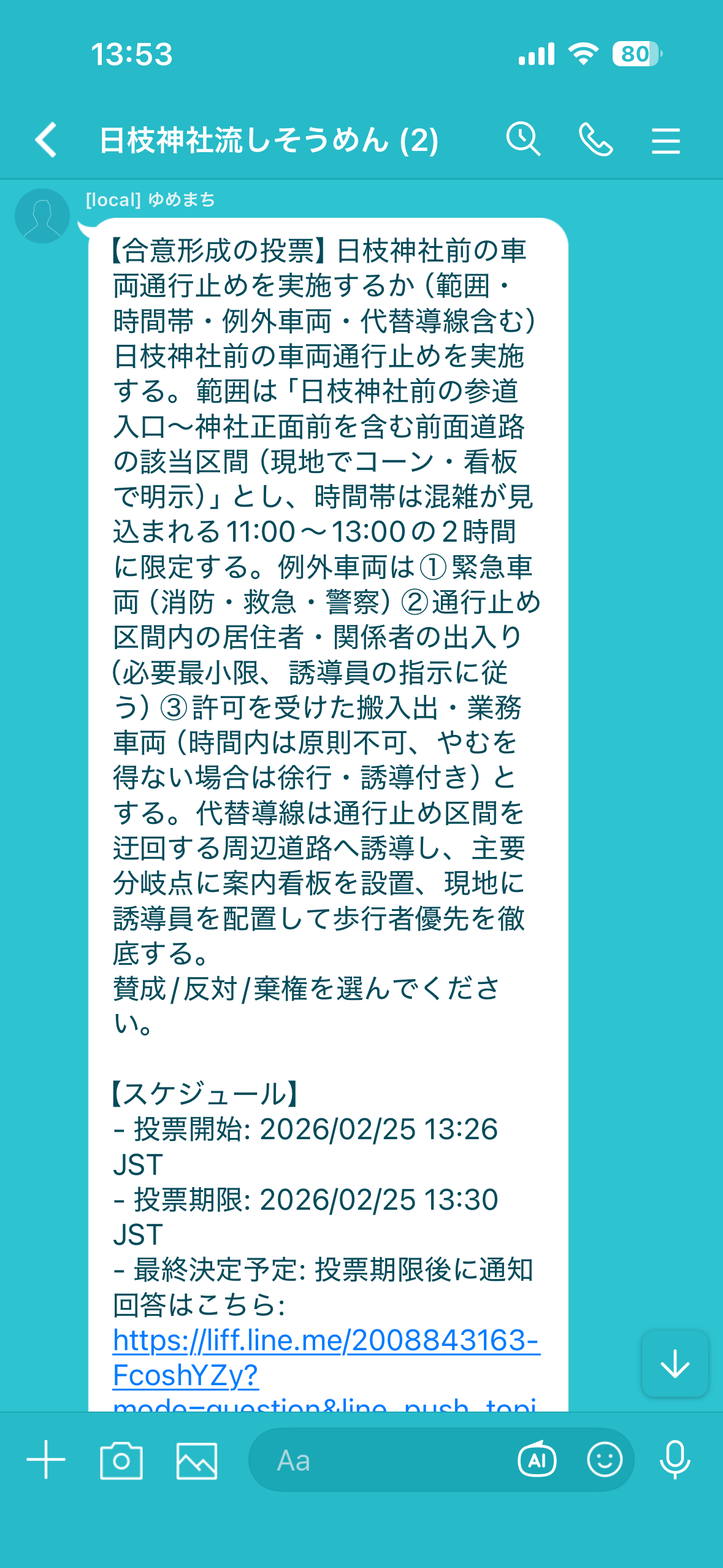Start voice input with the microphone icon
Screen dimensions: 723x1568
point(675,1461)
